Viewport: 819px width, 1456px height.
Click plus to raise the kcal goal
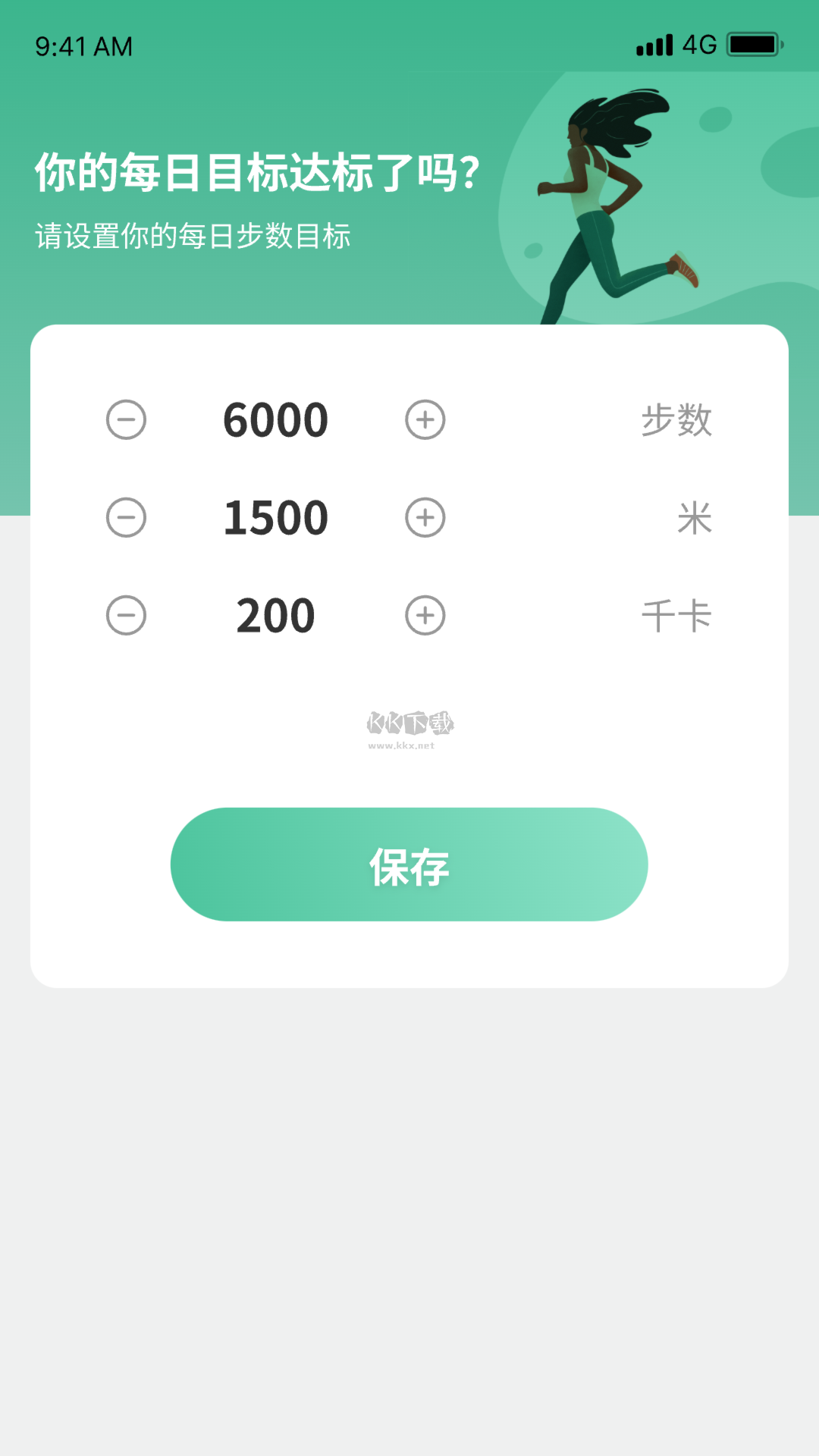(425, 616)
